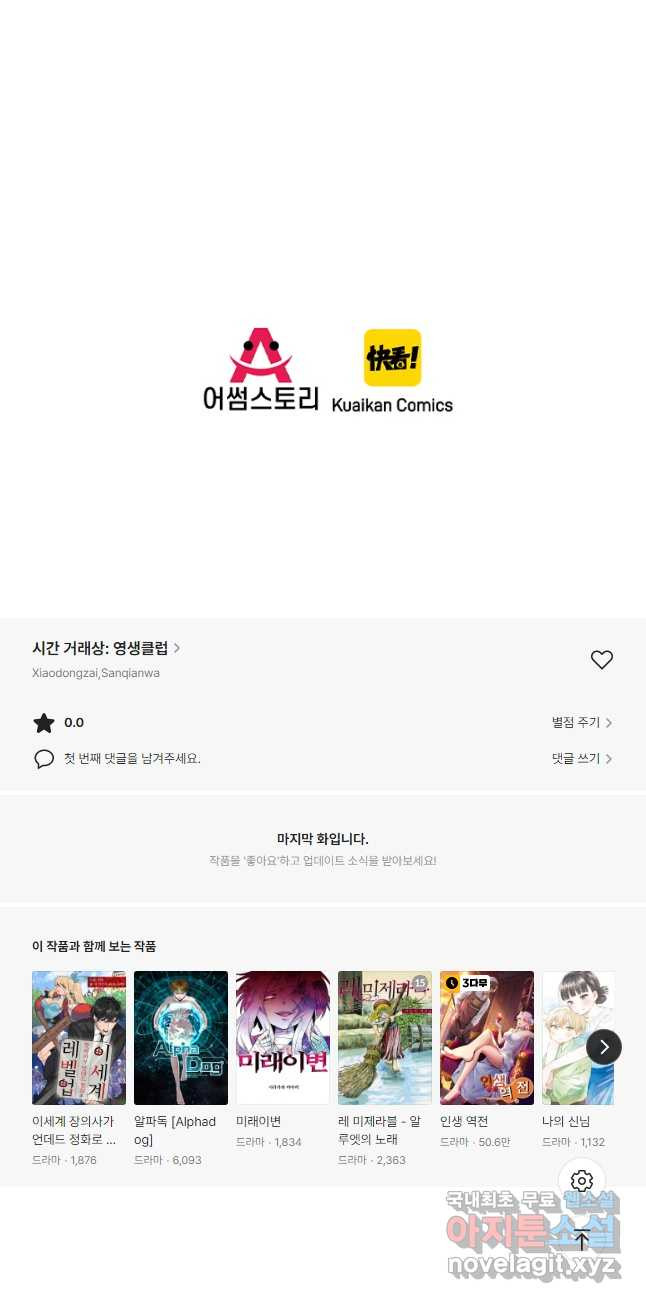Open the 미래이변 recommended title
Image resolution: width=646 pixels, height=1303 pixels.
283,1037
